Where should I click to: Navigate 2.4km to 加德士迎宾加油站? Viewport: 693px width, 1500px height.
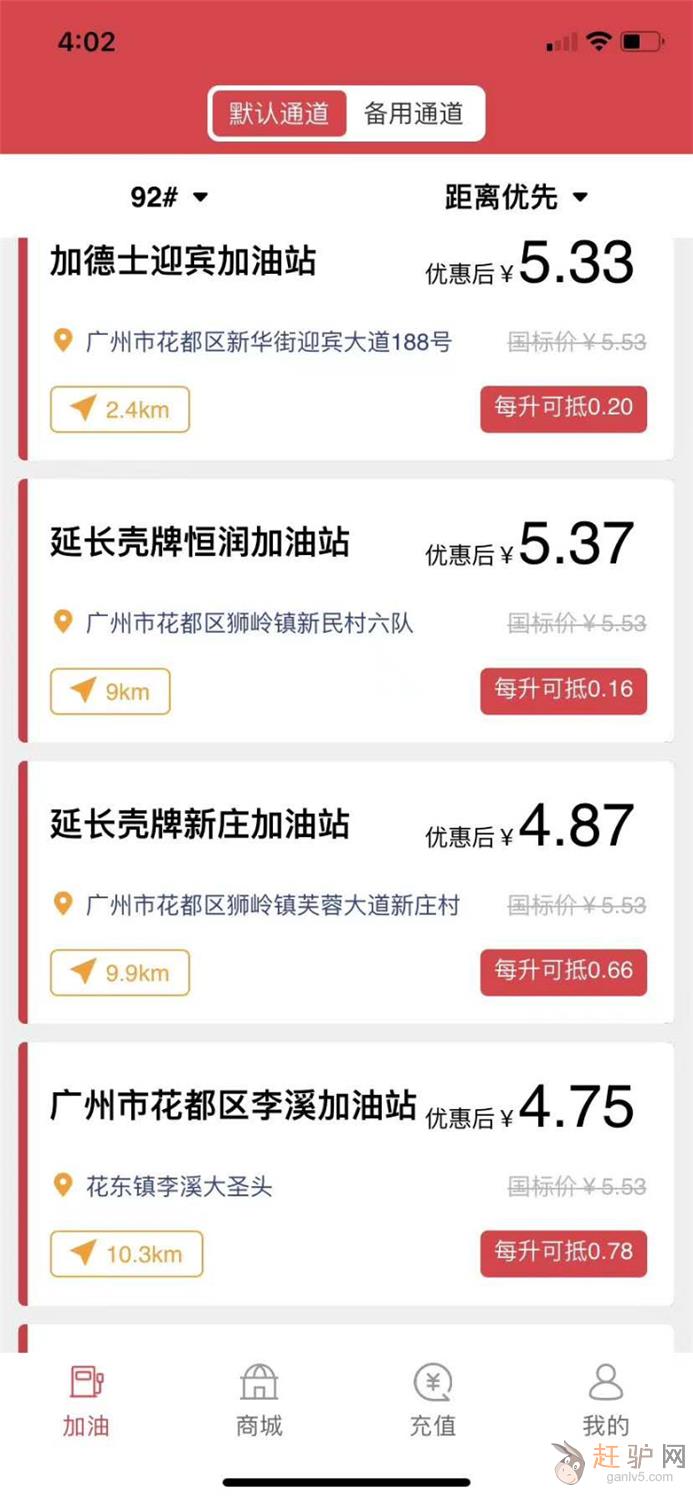pyautogui.click(x=120, y=409)
